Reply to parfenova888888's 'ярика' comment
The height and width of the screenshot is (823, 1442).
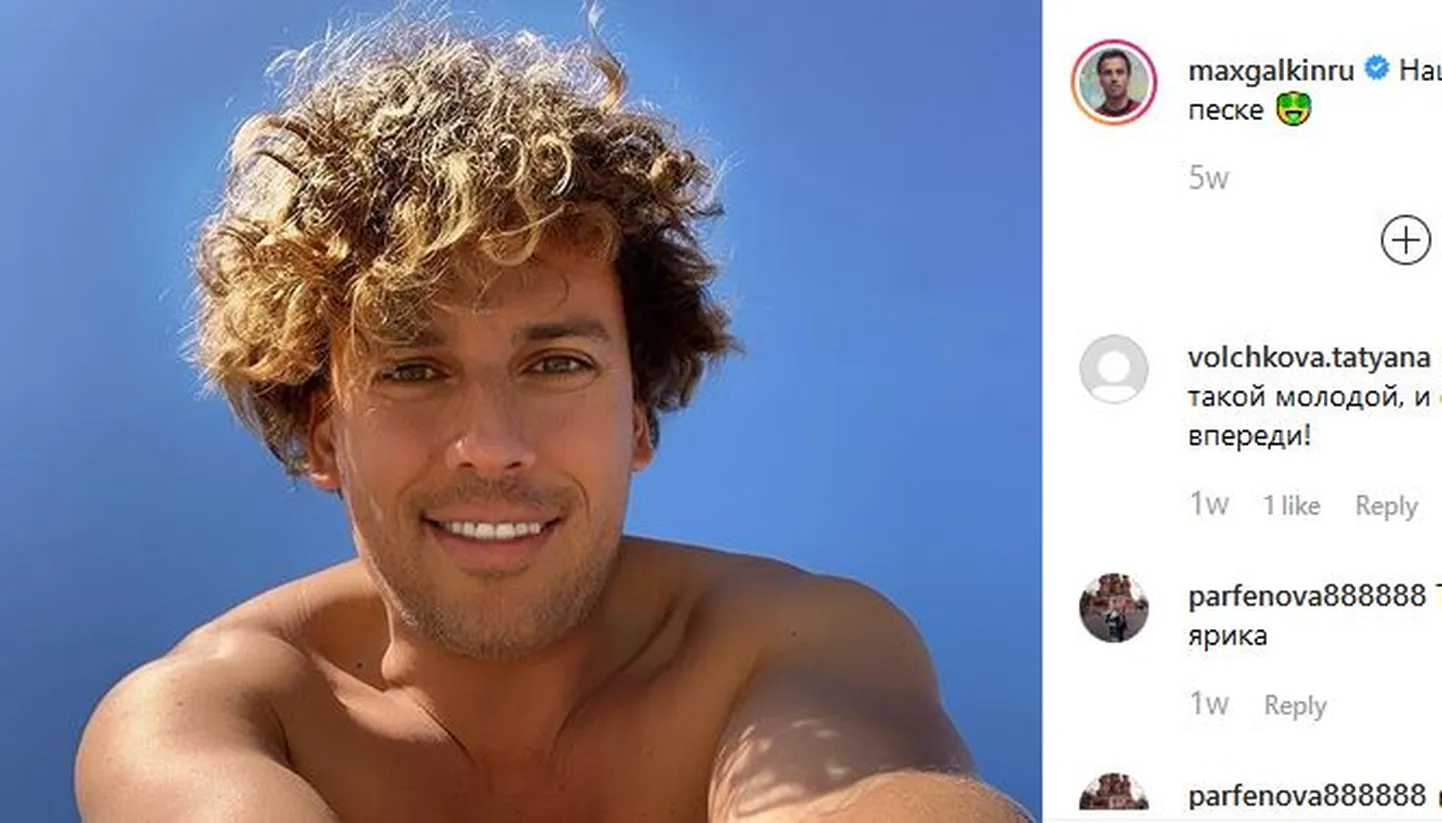pyautogui.click(x=1294, y=705)
